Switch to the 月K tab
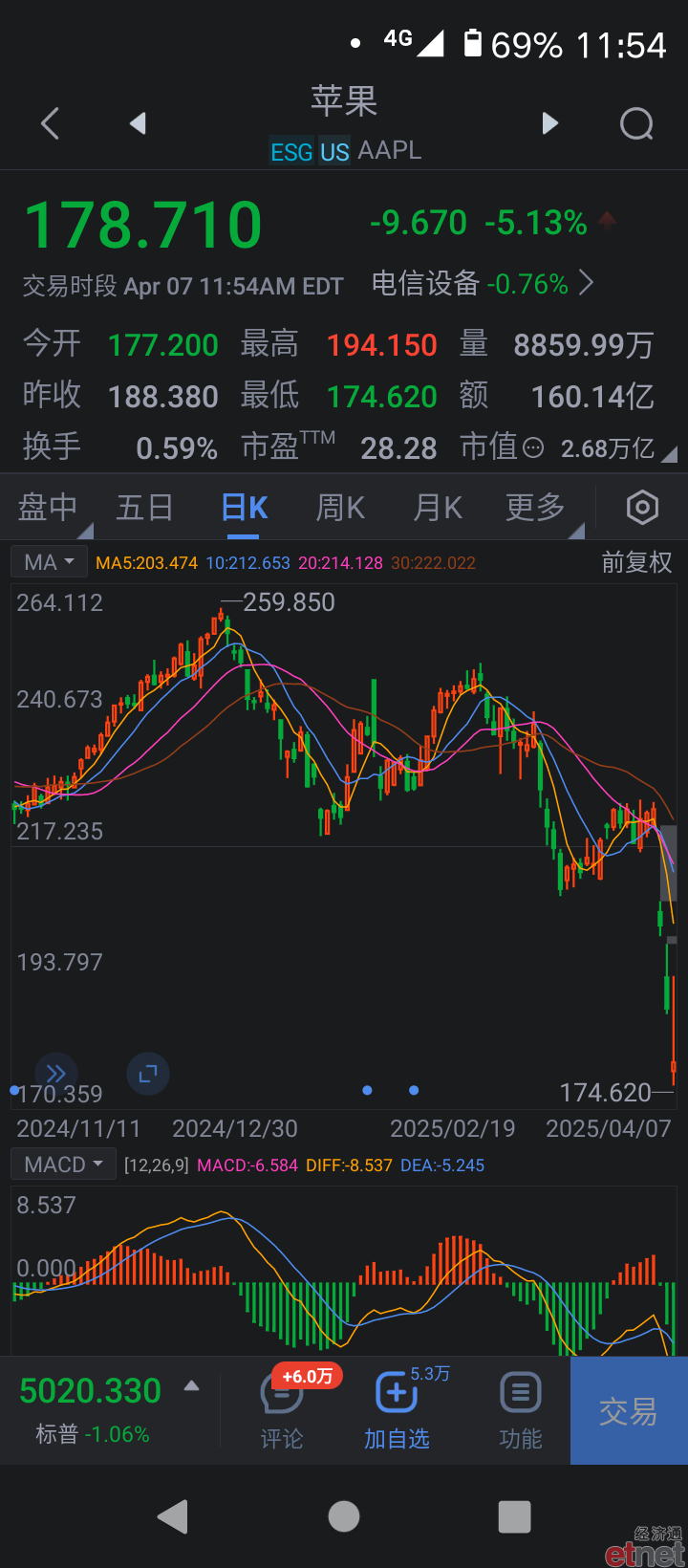Screen dimensions: 688x1568 tap(438, 508)
